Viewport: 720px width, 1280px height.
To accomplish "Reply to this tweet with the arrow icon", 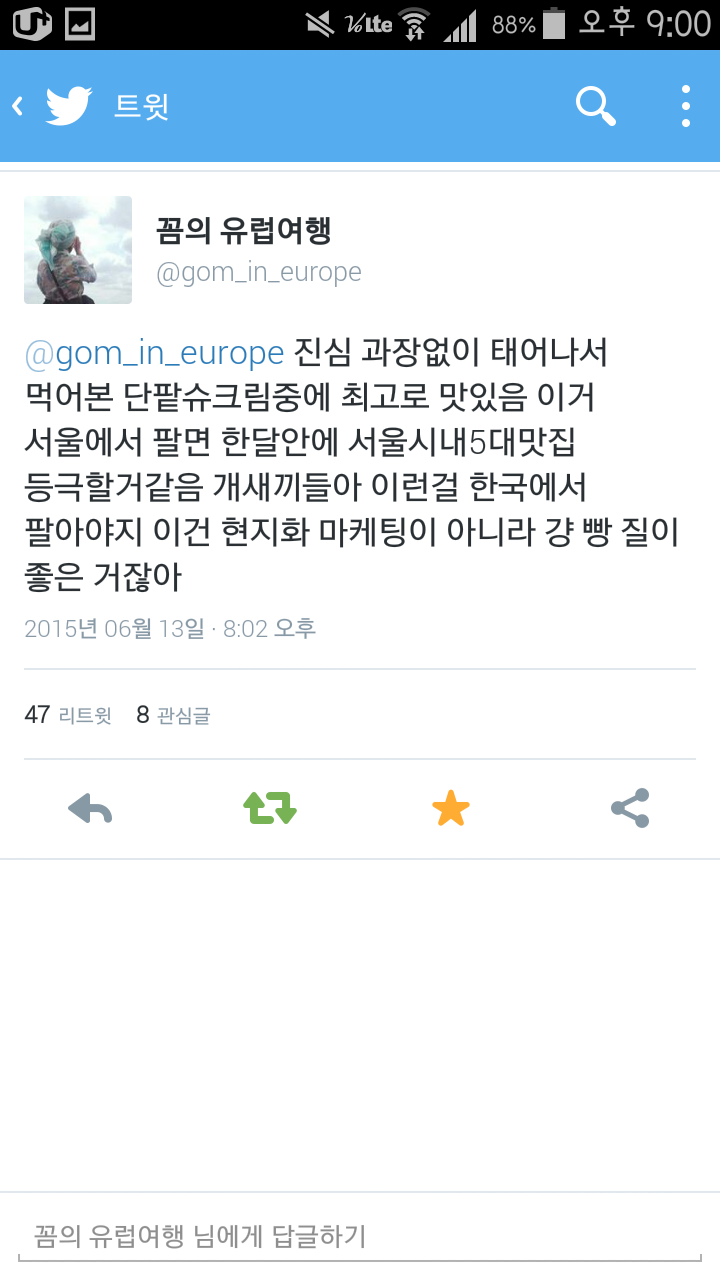I will click(x=90, y=808).
